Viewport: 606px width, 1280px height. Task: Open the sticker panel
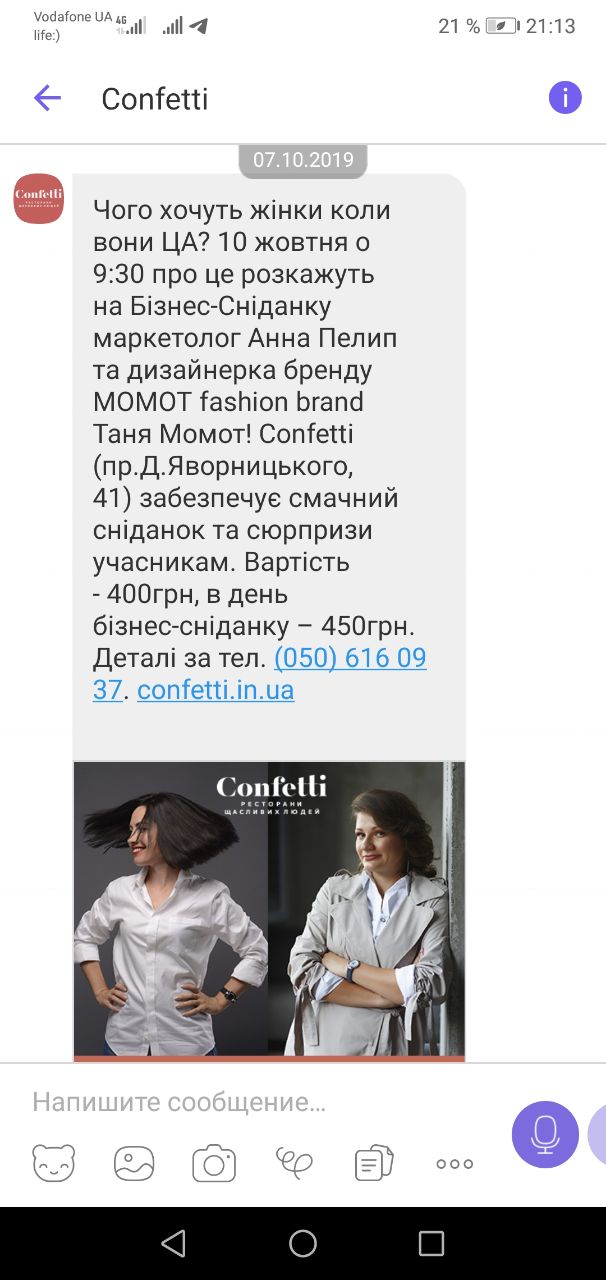tap(53, 1163)
